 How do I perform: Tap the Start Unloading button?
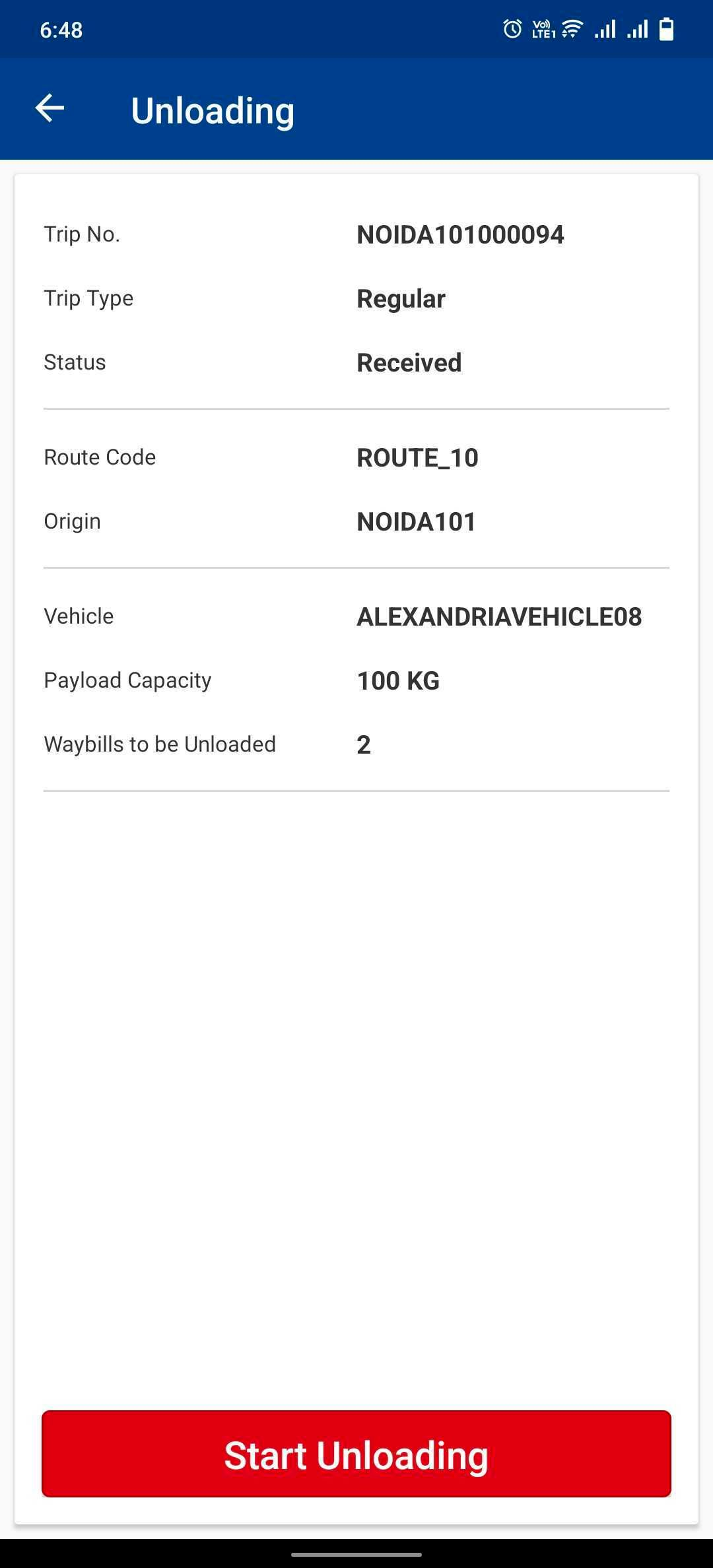click(x=356, y=1454)
